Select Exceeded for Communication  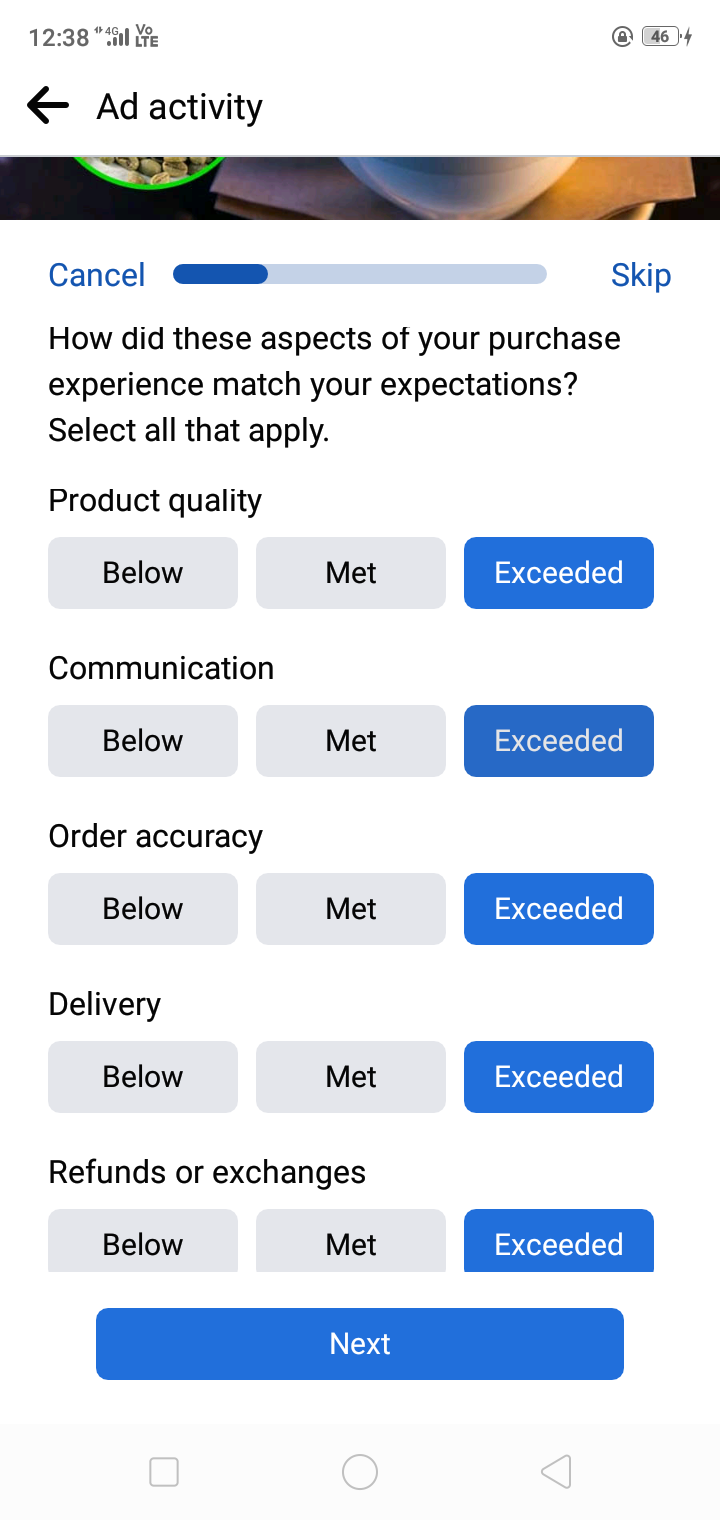point(559,741)
